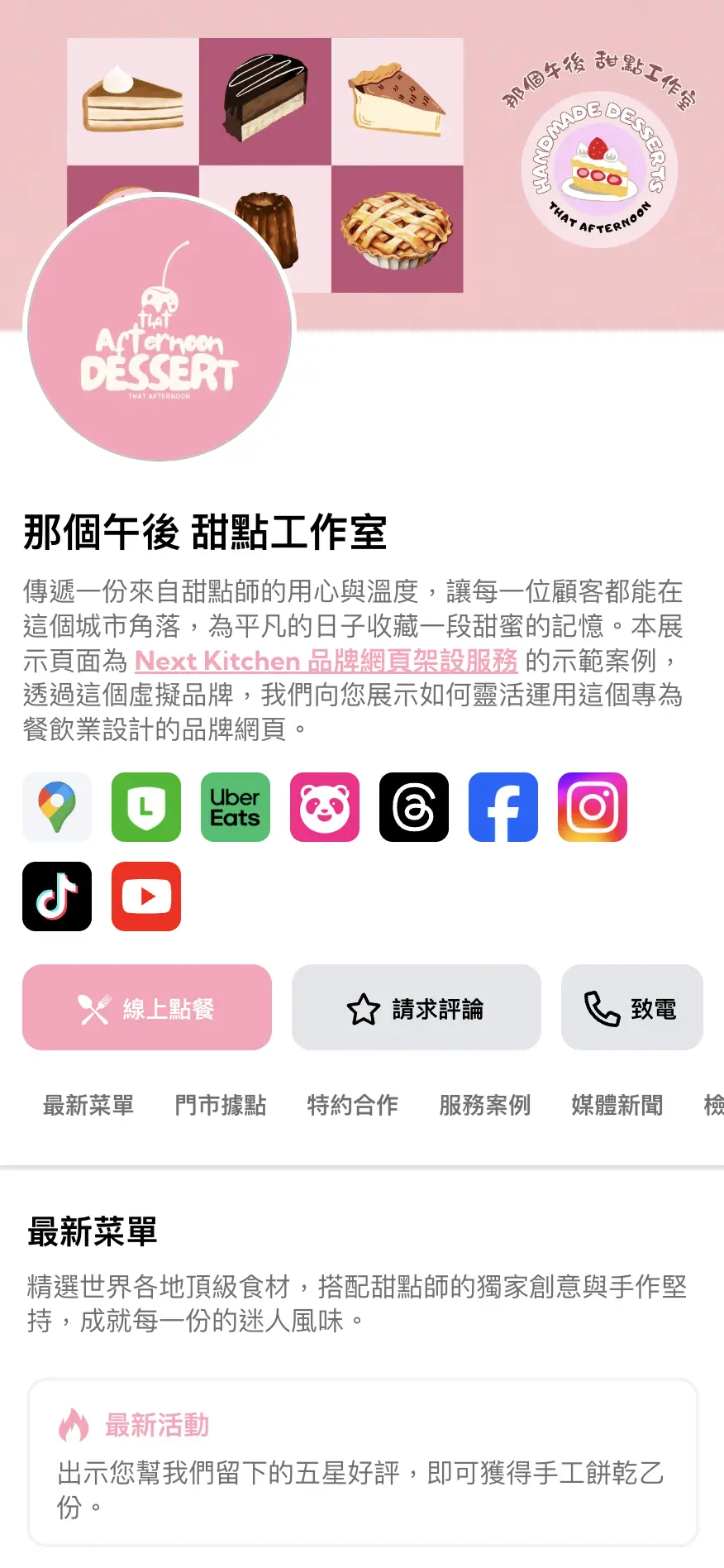Screen dimensions: 724x1568
Task: Open the YouTube channel icon
Action: coord(145,896)
